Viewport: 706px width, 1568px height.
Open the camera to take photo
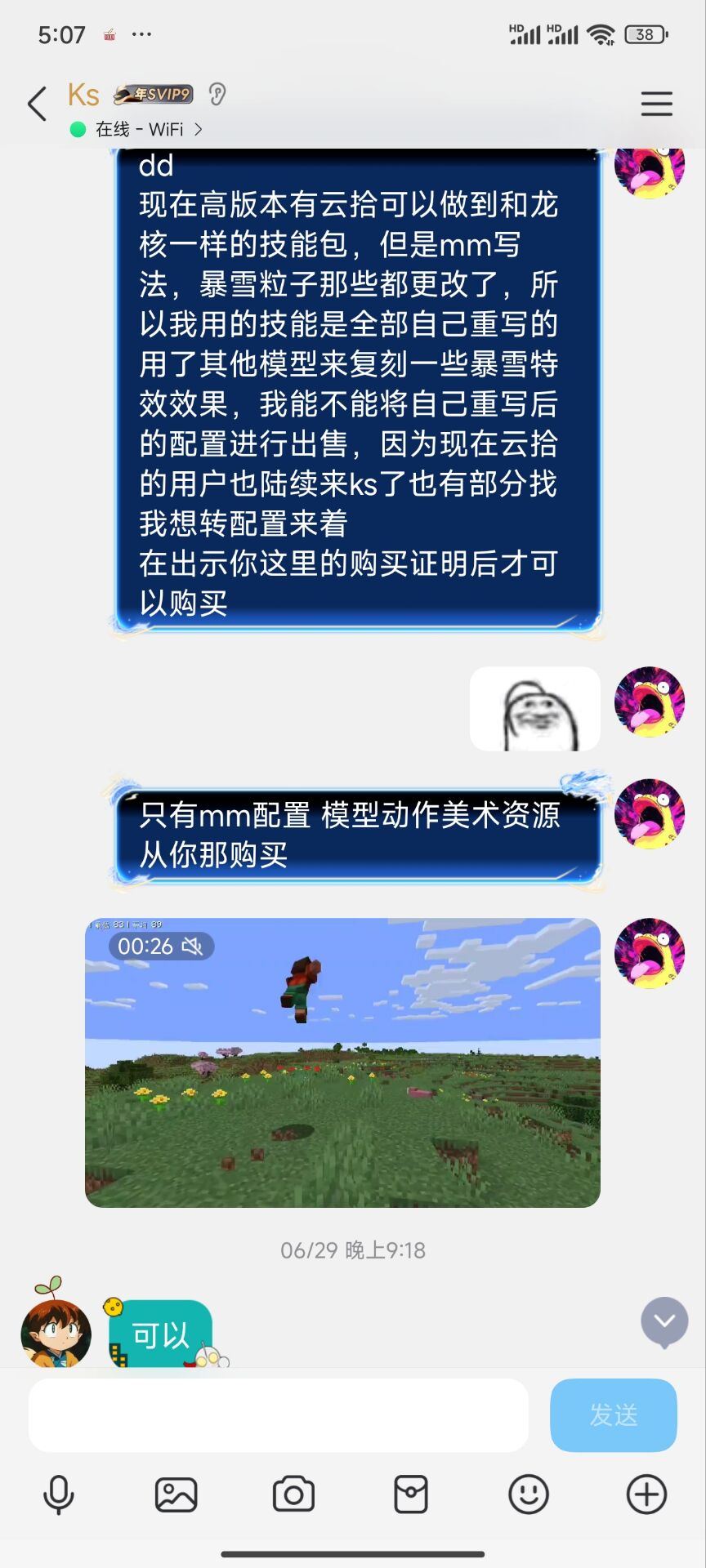click(293, 1495)
